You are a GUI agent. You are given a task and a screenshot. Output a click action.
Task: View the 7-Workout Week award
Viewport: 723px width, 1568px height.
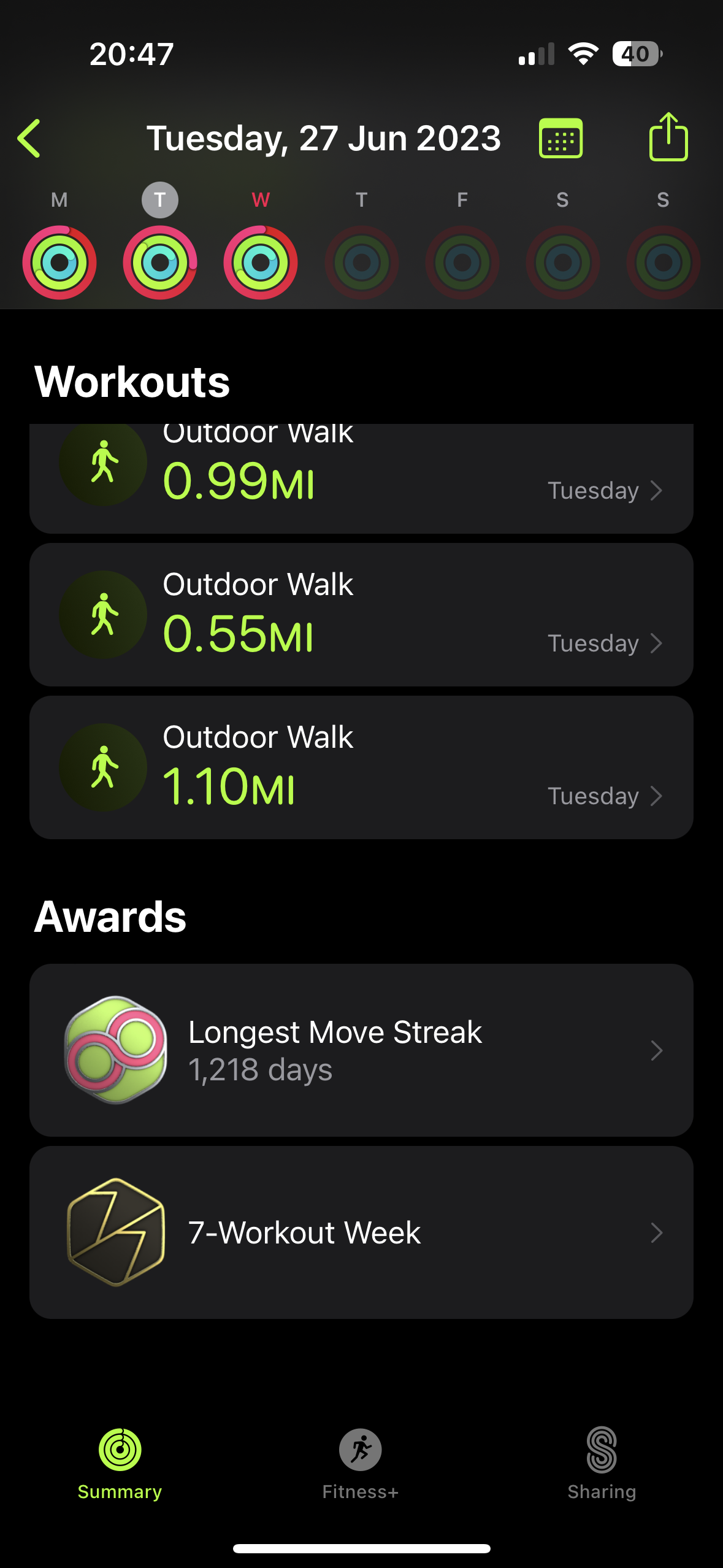tap(361, 1232)
